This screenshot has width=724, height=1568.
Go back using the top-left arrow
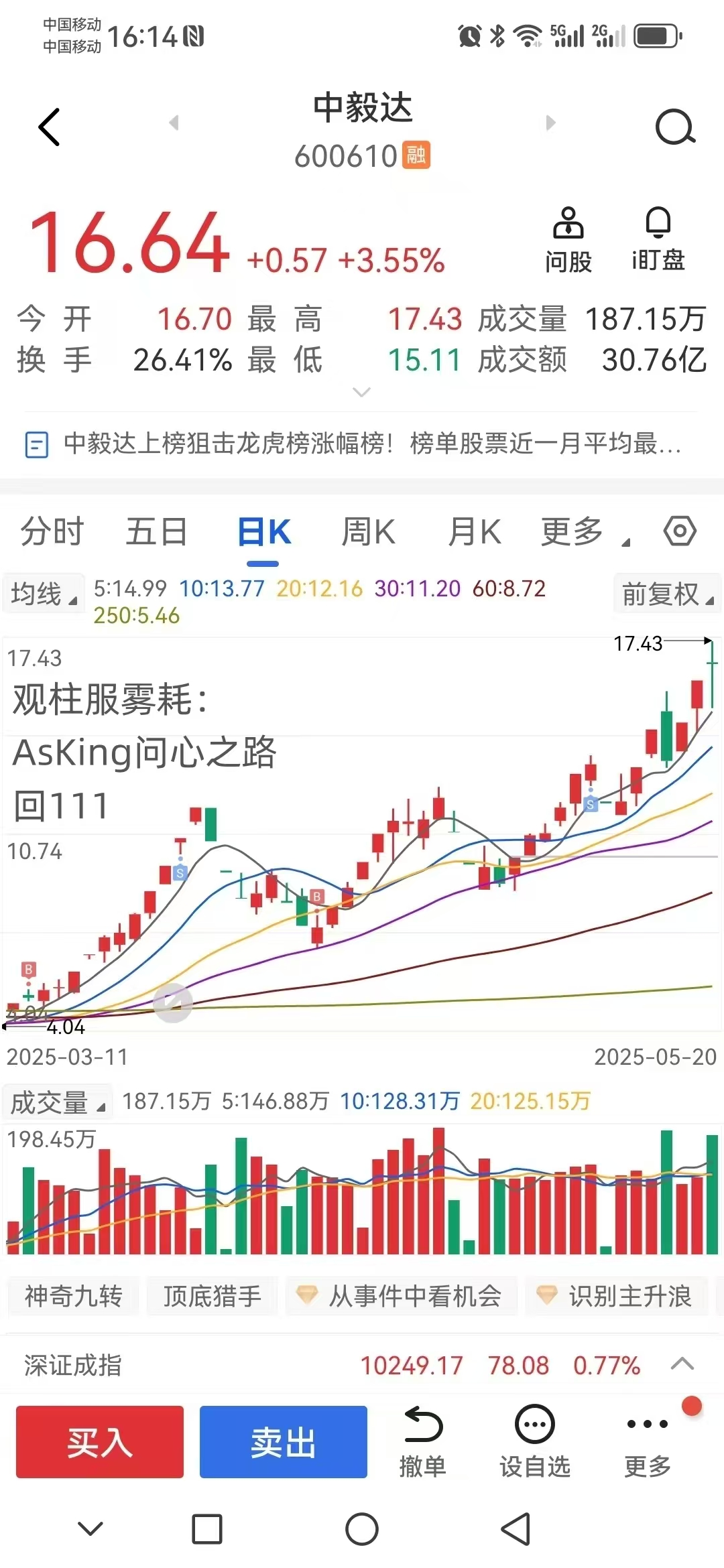49,127
